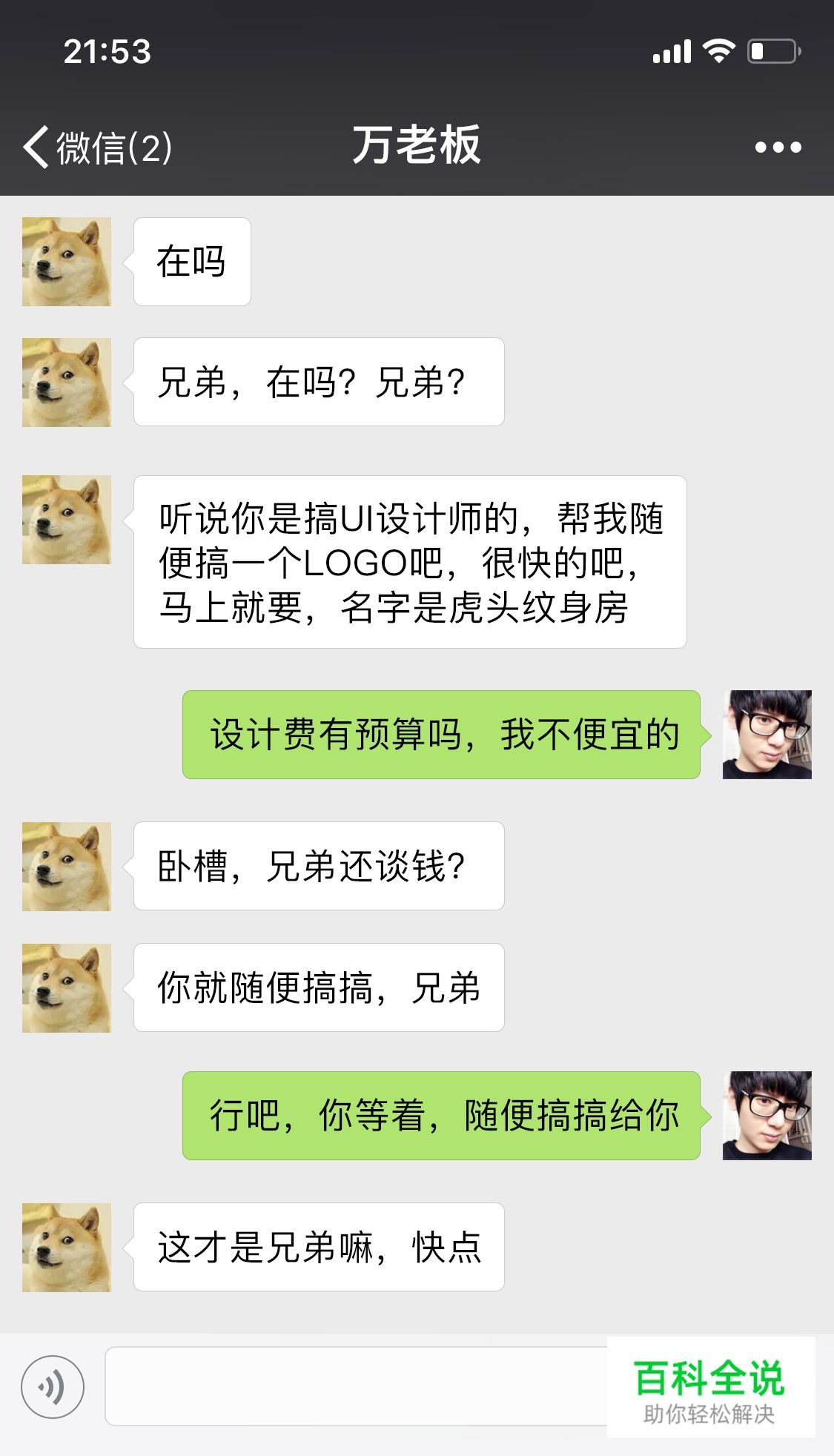Screen dimensions: 834x1456
Task: Select the 你就随便搞搞，兄弟 bubble
Action: [317, 987]
